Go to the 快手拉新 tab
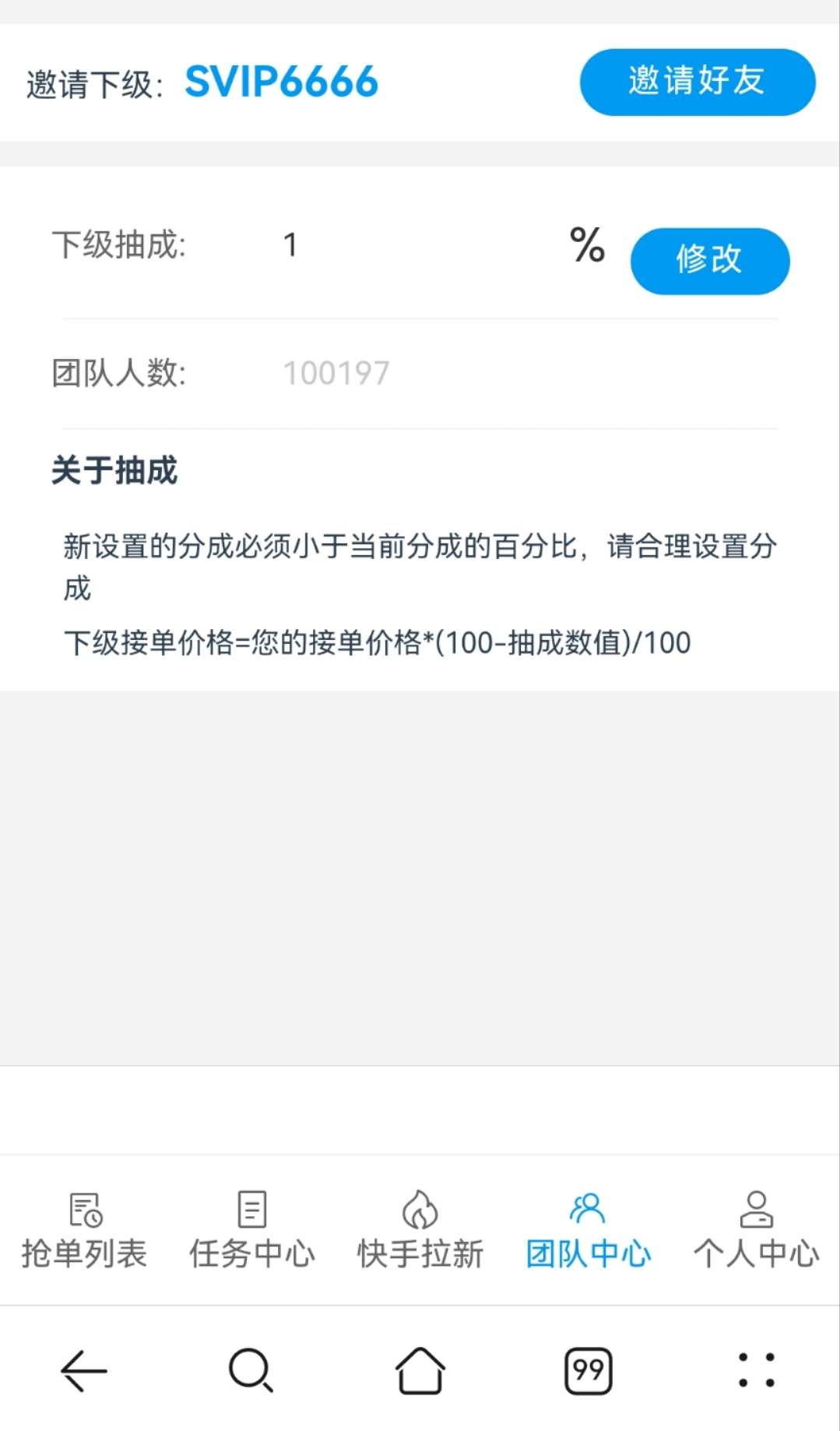This screenshot has width=840, height=1431. click(x=420, y=1230)
